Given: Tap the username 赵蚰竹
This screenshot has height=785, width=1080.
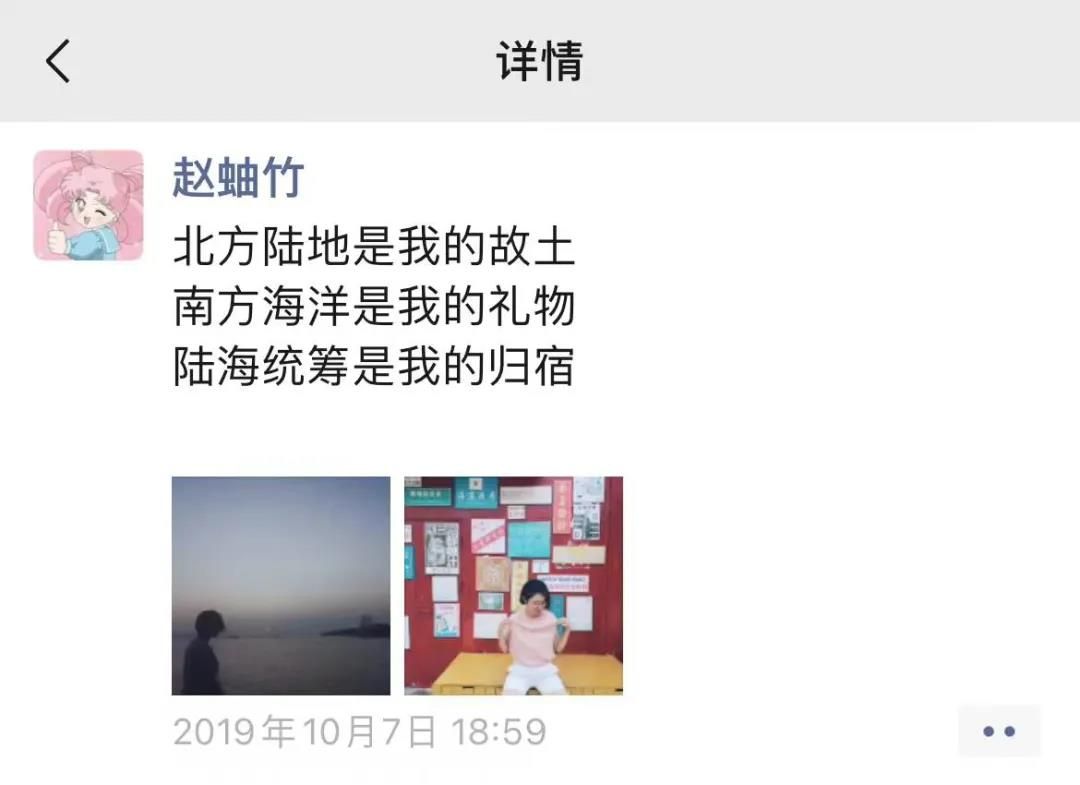Looking at the screenshot, I should [238, 178].
